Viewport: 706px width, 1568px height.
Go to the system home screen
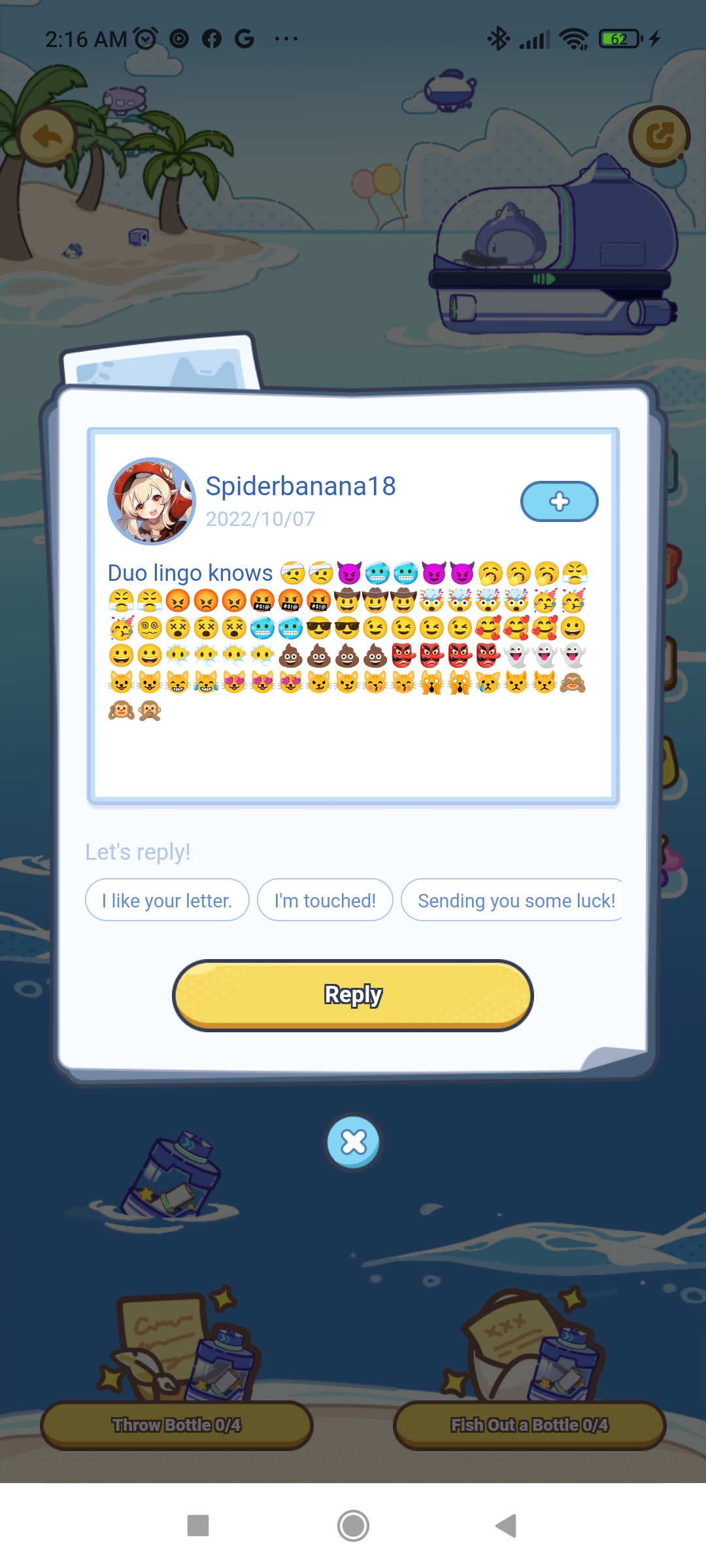tap(353, 1526)
